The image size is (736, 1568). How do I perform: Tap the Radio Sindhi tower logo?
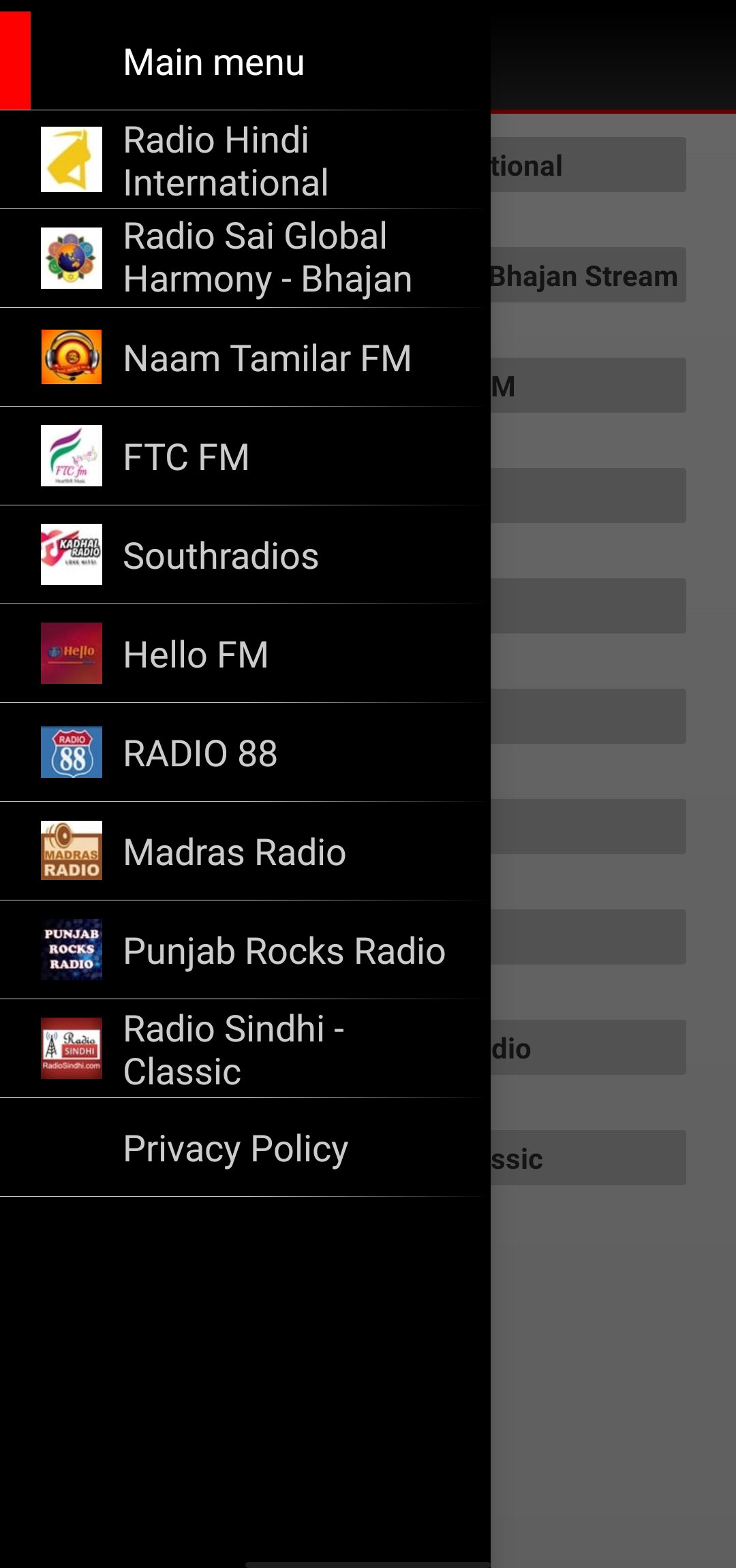click(x=71, y=1048)
